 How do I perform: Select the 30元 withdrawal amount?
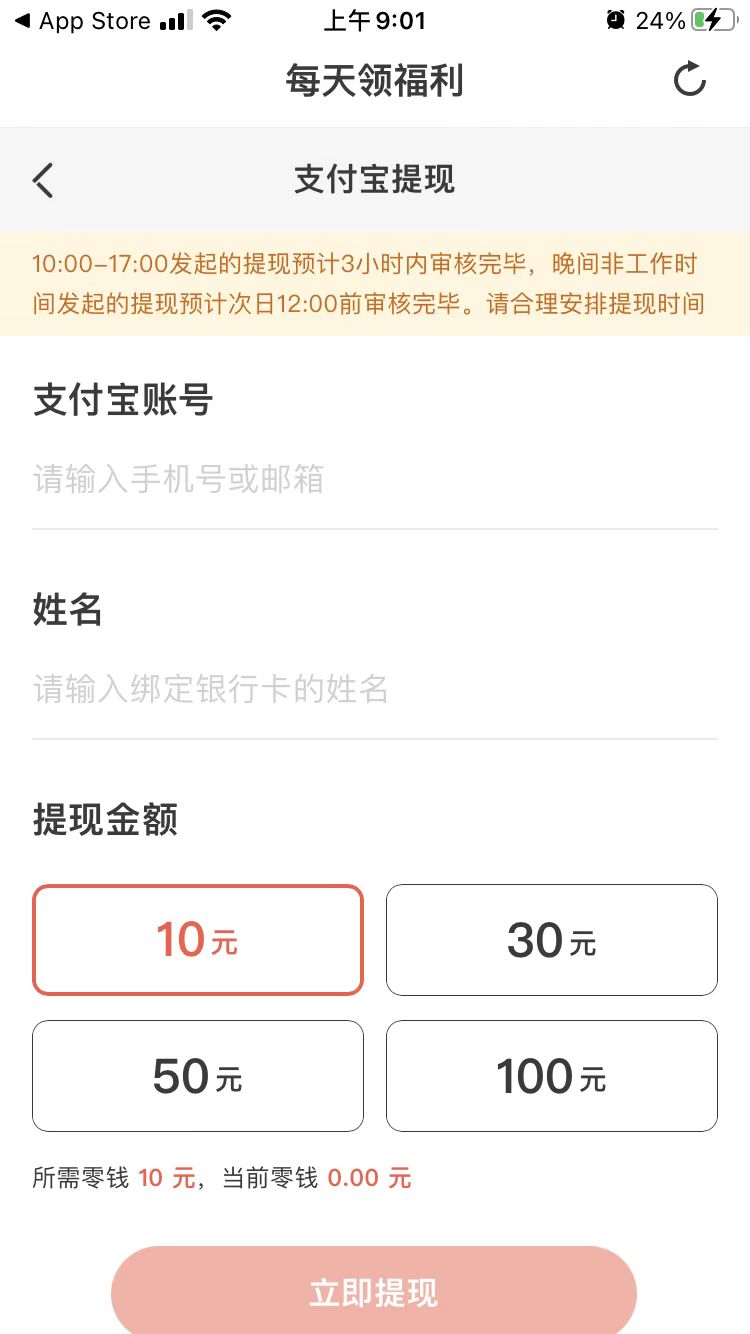551,938
